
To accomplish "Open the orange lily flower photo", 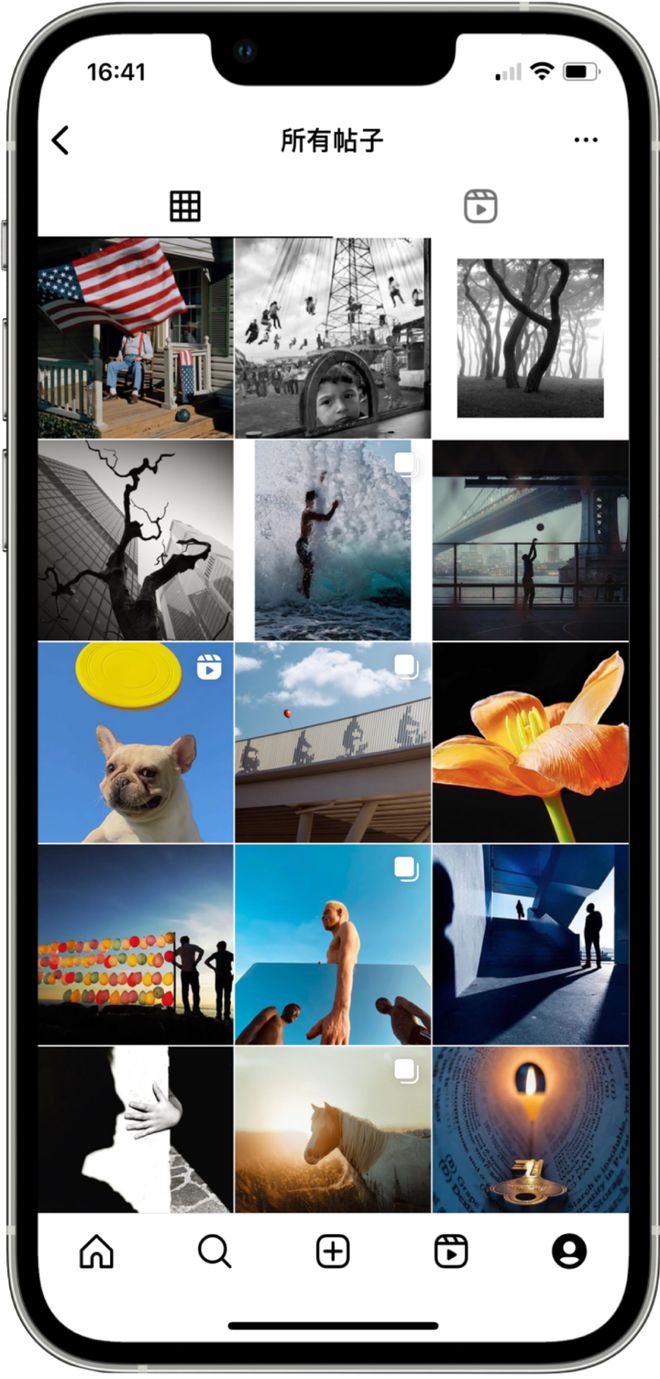I will pyautogui.click(x=531, y=743).
